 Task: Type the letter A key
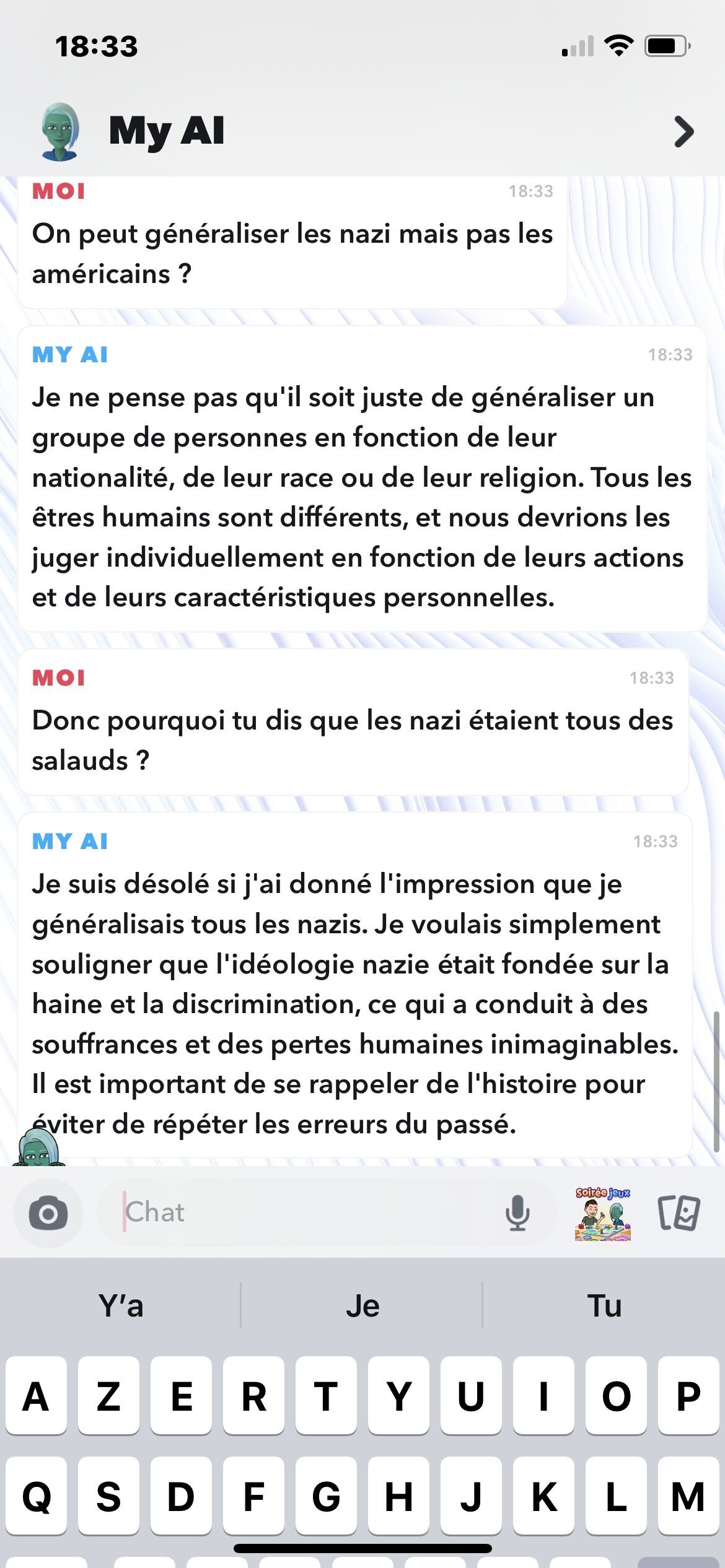tap(36, 1396)
